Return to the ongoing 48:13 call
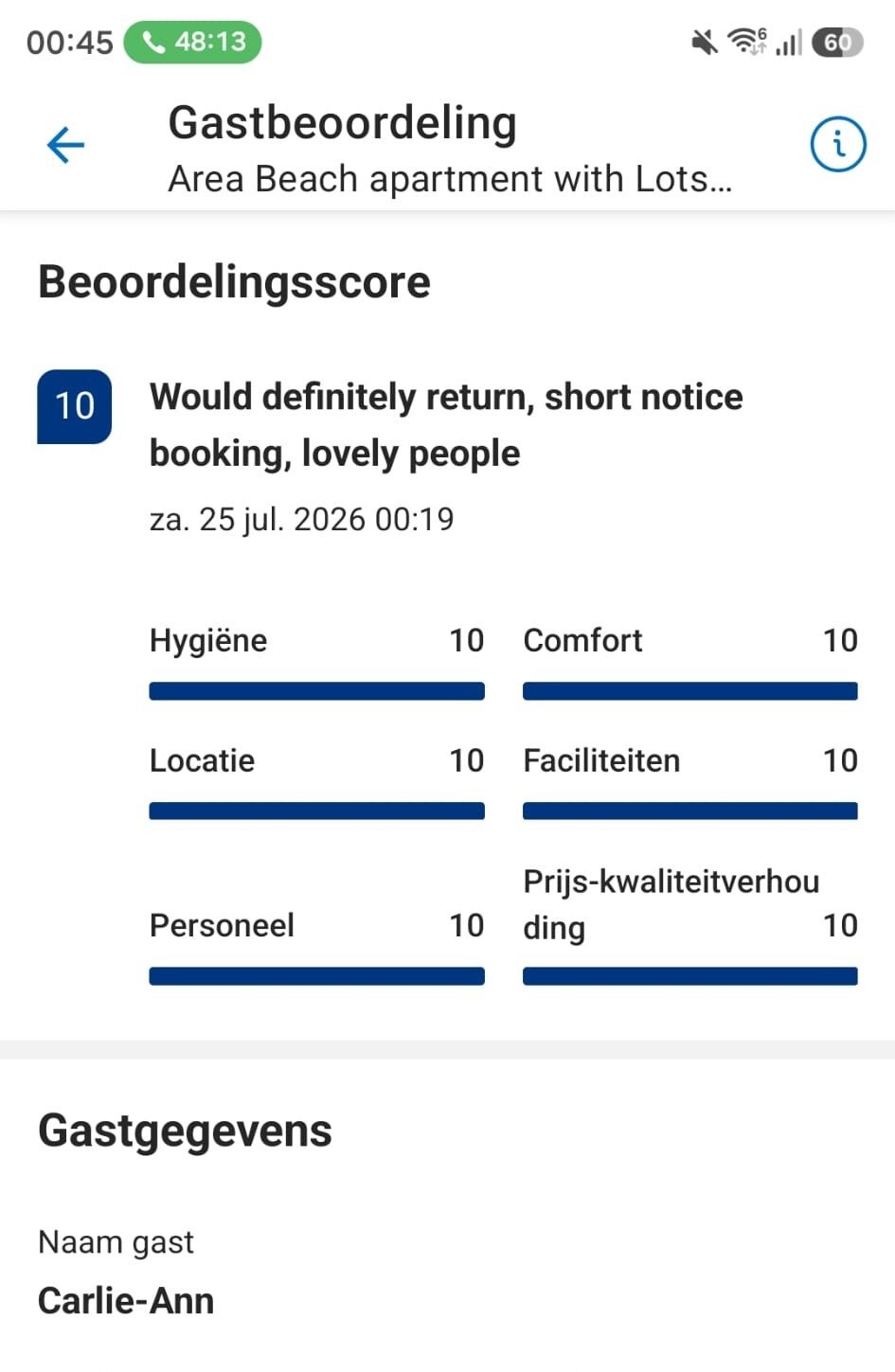 pos(192,43)
